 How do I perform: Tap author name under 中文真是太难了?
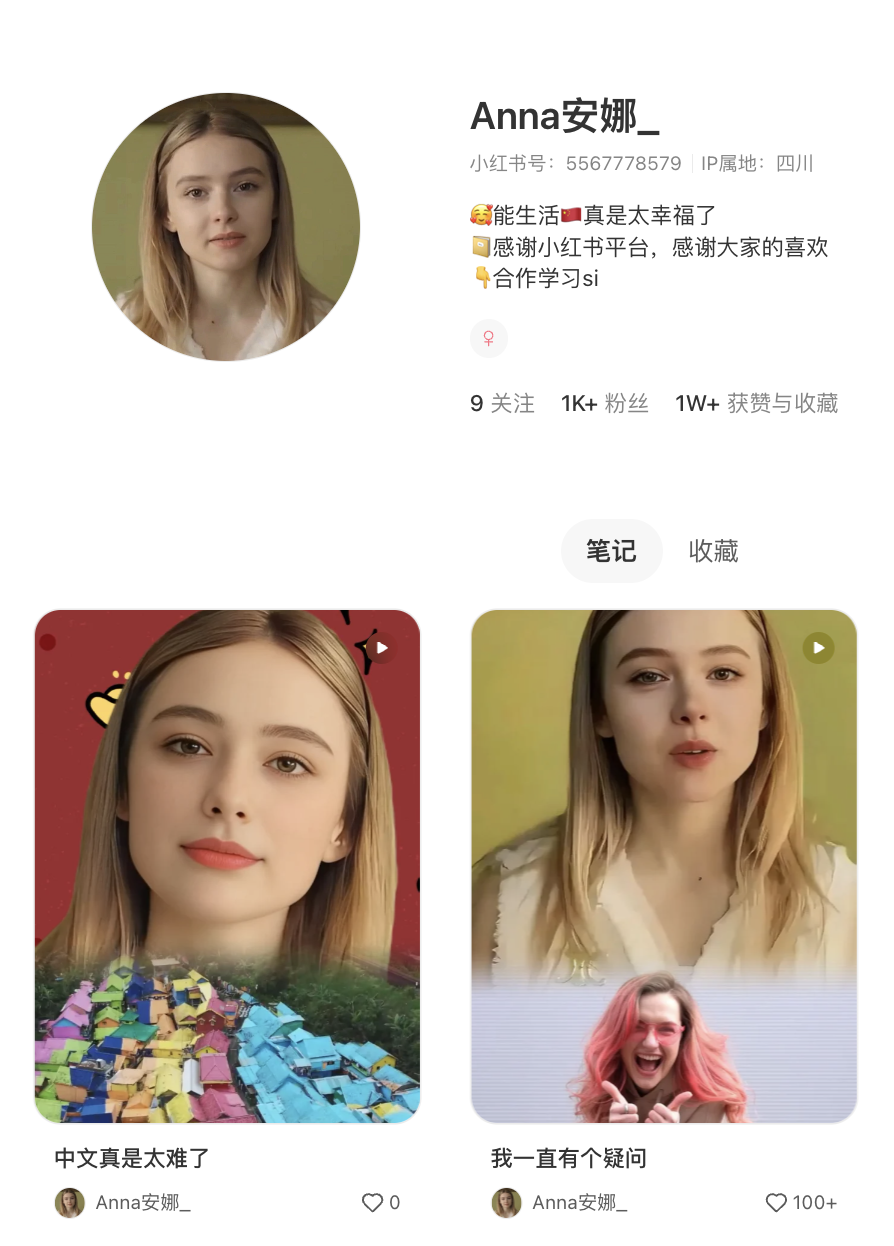tap(142, 1203)
